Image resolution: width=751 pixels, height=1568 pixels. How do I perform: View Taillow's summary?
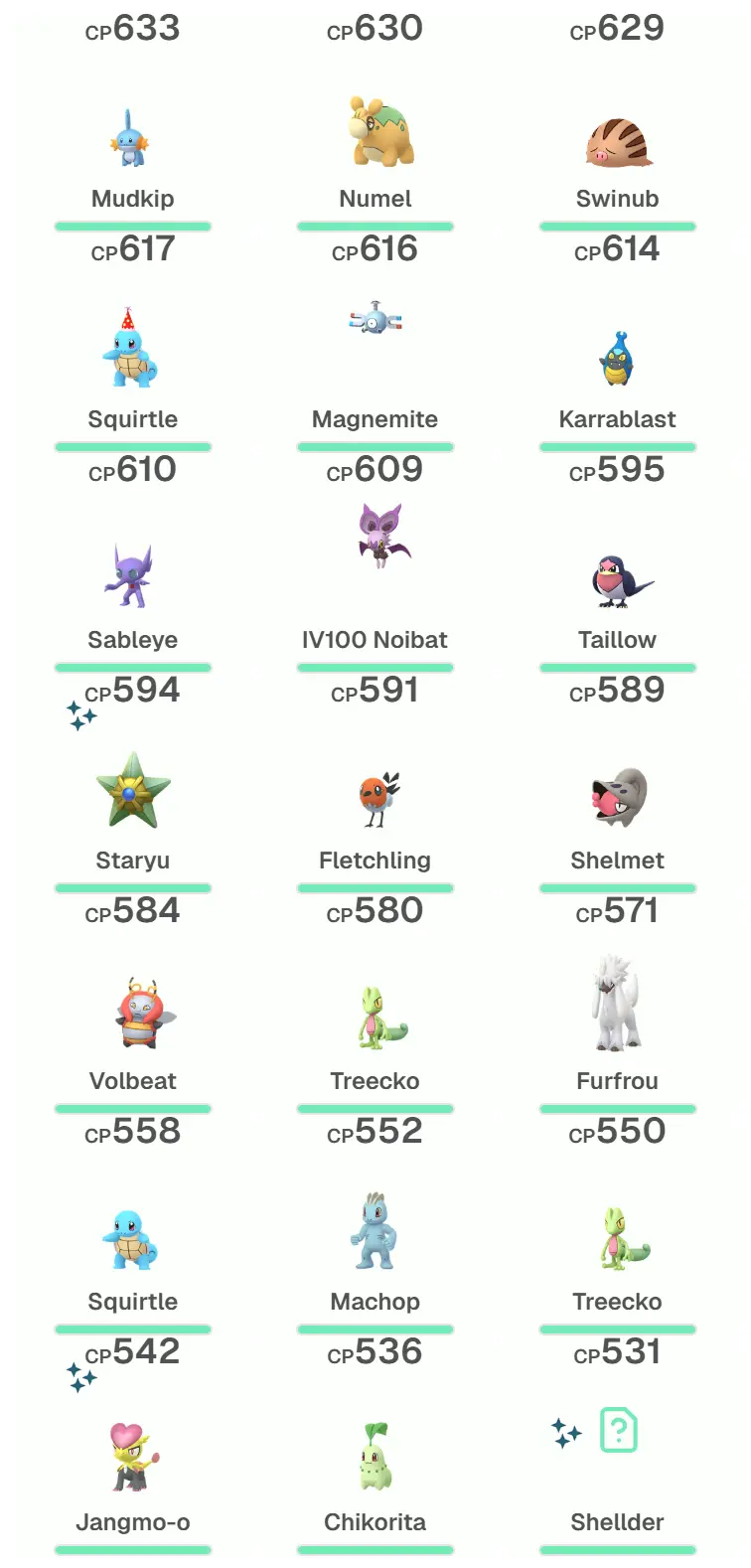pyautogui.click(x=617, y=581)
